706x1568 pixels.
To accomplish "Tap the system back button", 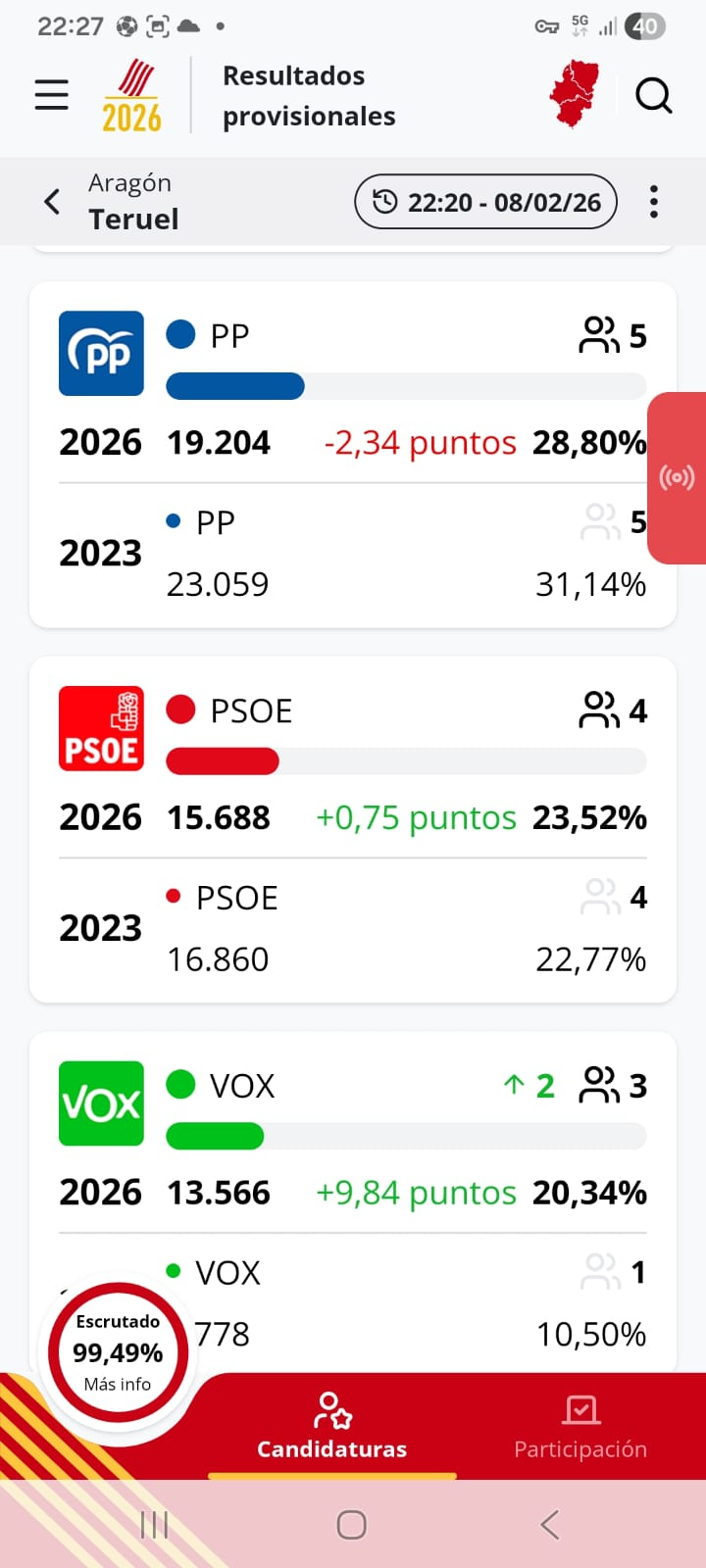I will (x=550, y=1525).
